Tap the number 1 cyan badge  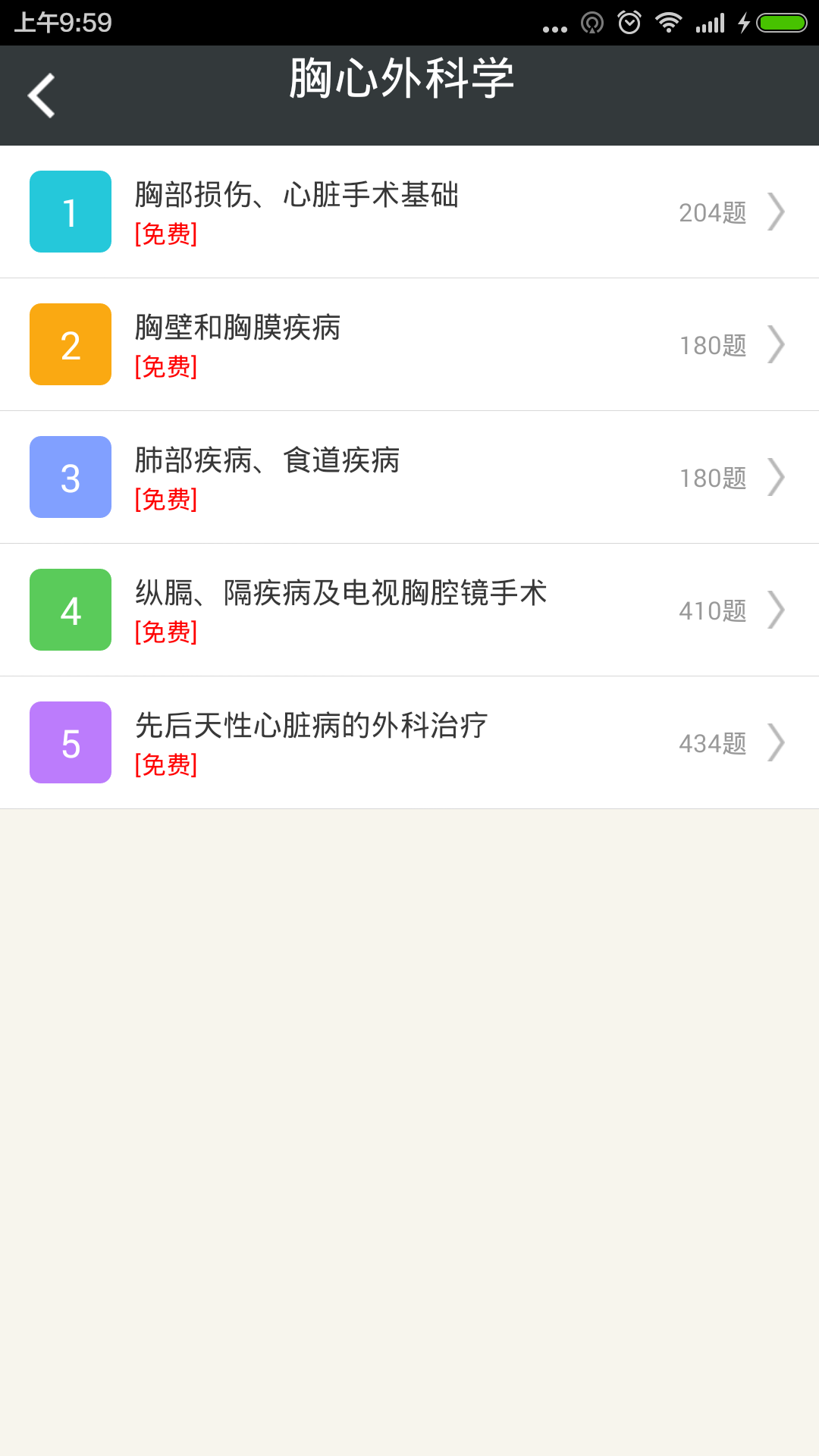[x=70, y=212]
